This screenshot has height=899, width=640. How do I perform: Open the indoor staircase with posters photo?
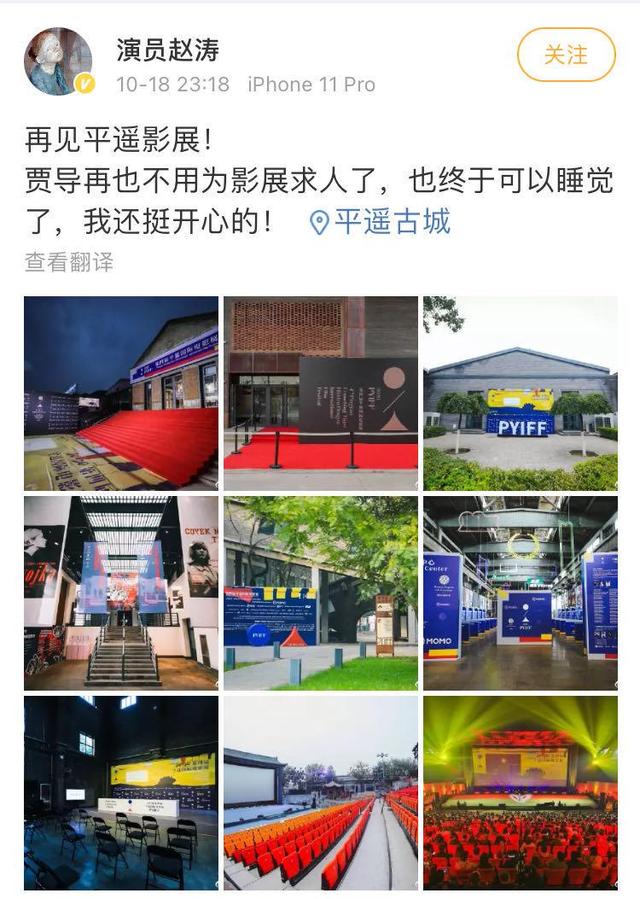click(121, 593)
